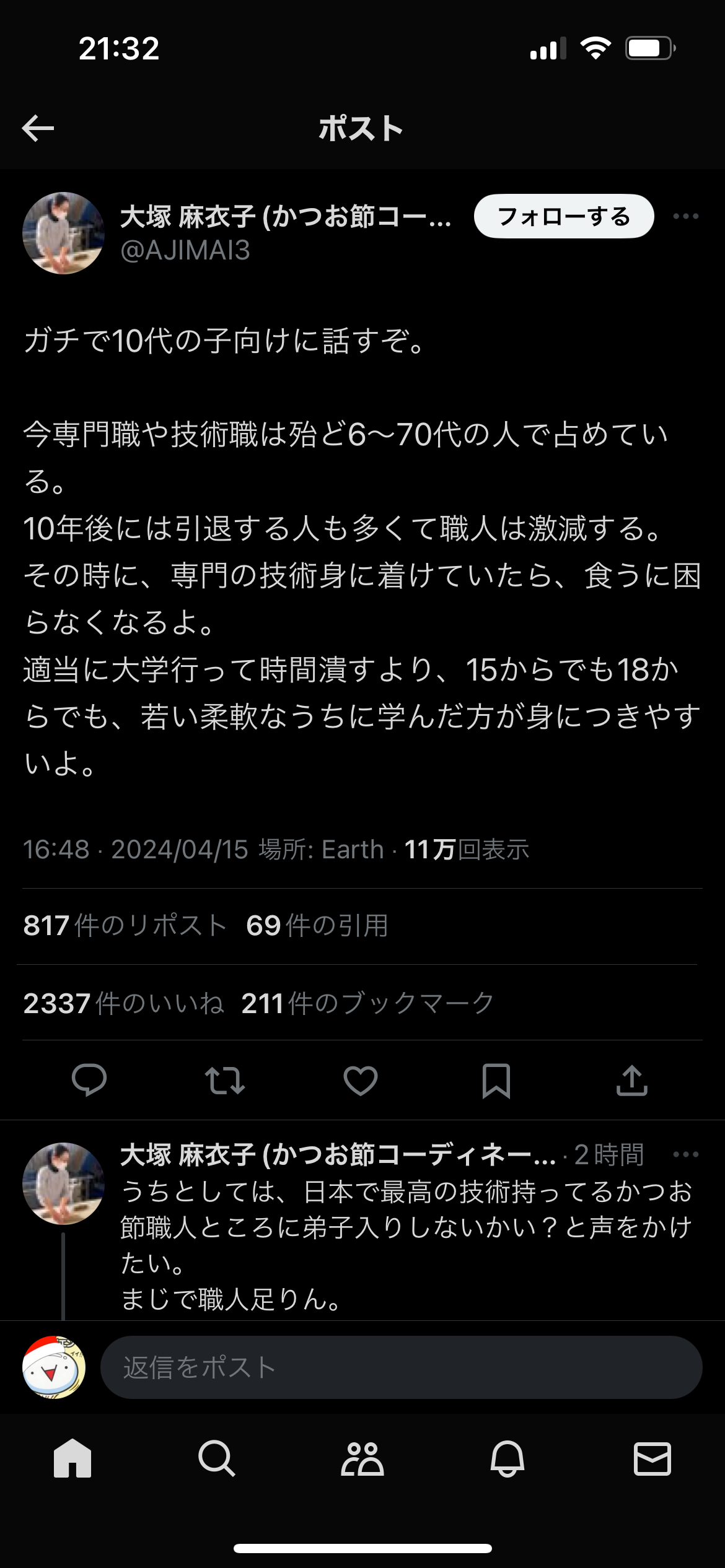Image resolution: width=725 pixels, height=1568 pixels.
Task: Open the main post author's avatar
Action: 63,233
